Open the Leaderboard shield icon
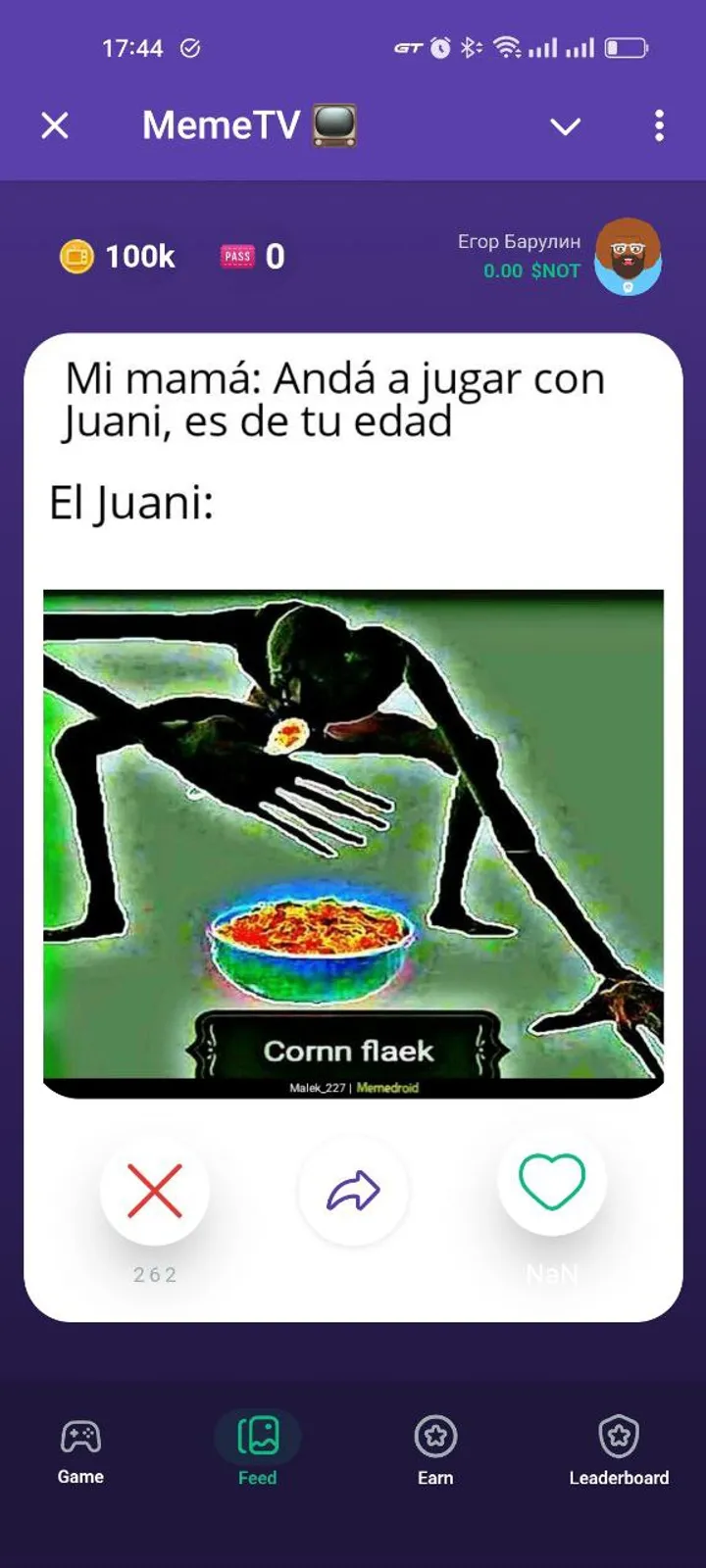 [620, 1437]
